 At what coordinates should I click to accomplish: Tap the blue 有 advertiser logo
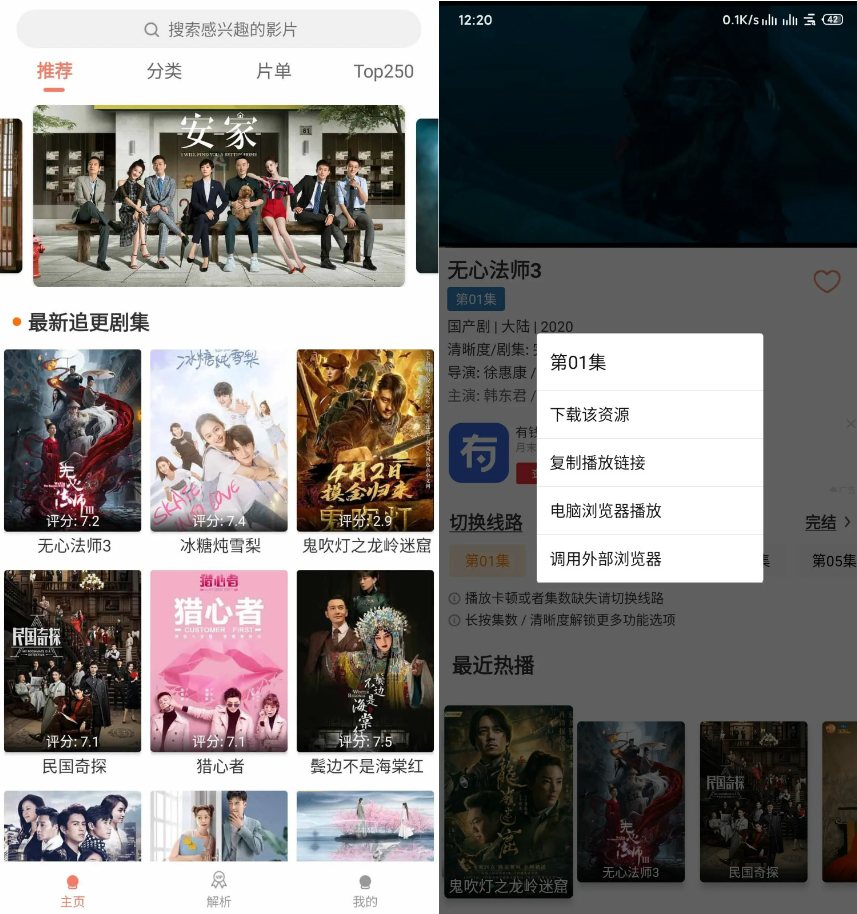pyautogui.click(x=479, y=453)
